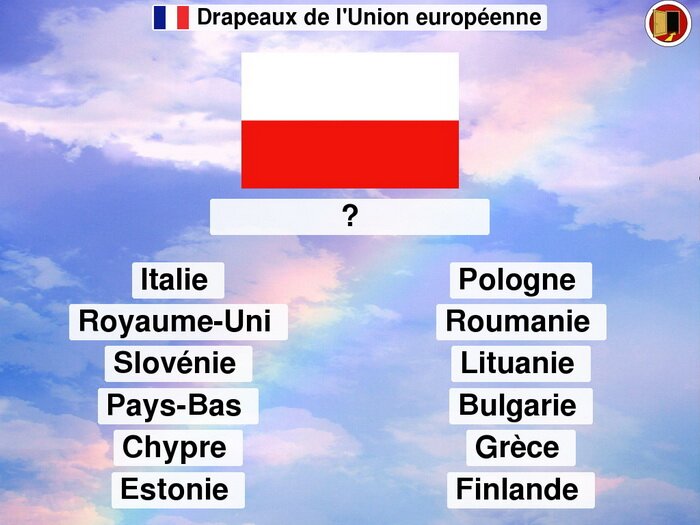Select the Royaume-Uni answer
The width and height of the screenshot is (700, 525).
point(178,322)
